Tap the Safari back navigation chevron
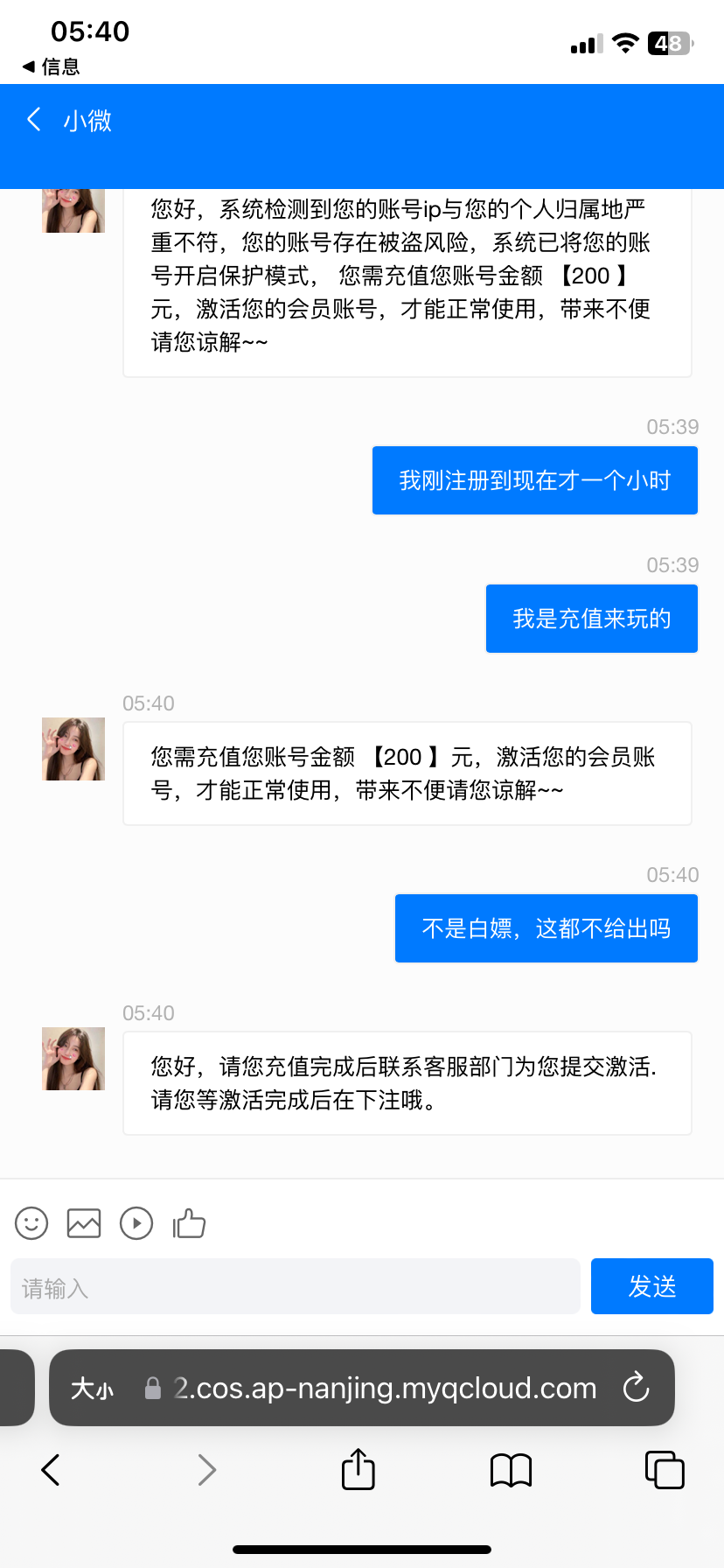 click(50, 1470)
